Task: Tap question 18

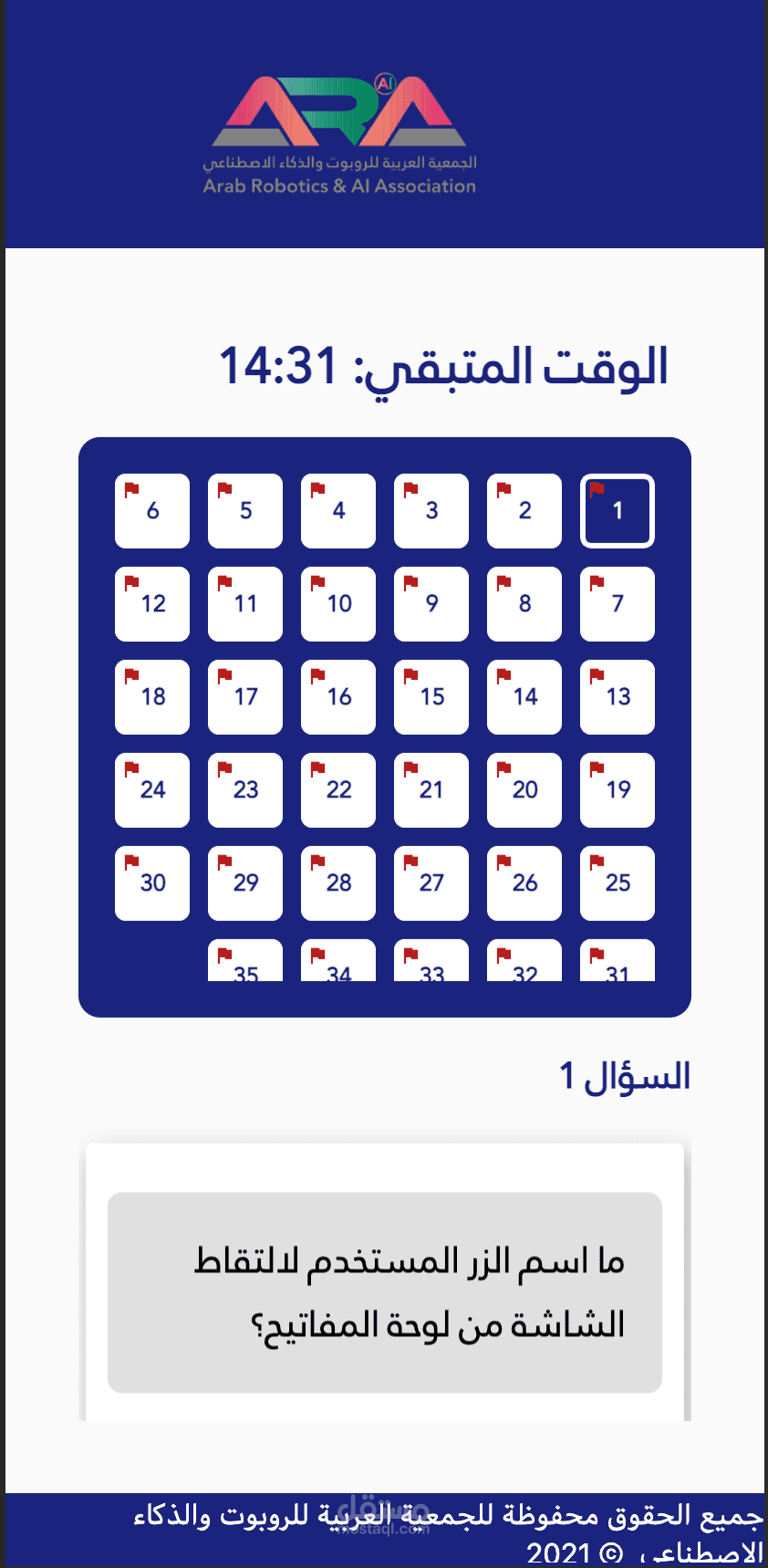Action: (x=152, y=697)
